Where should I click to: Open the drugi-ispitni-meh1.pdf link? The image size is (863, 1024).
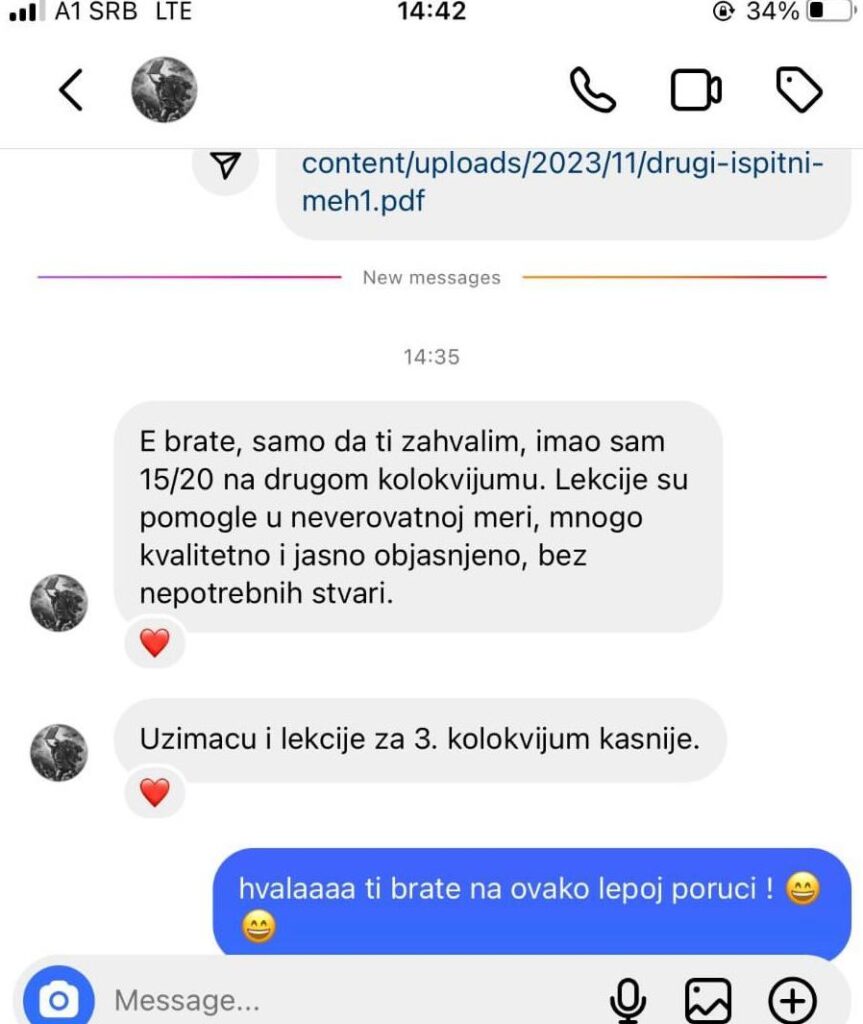[x=562, y=181]
